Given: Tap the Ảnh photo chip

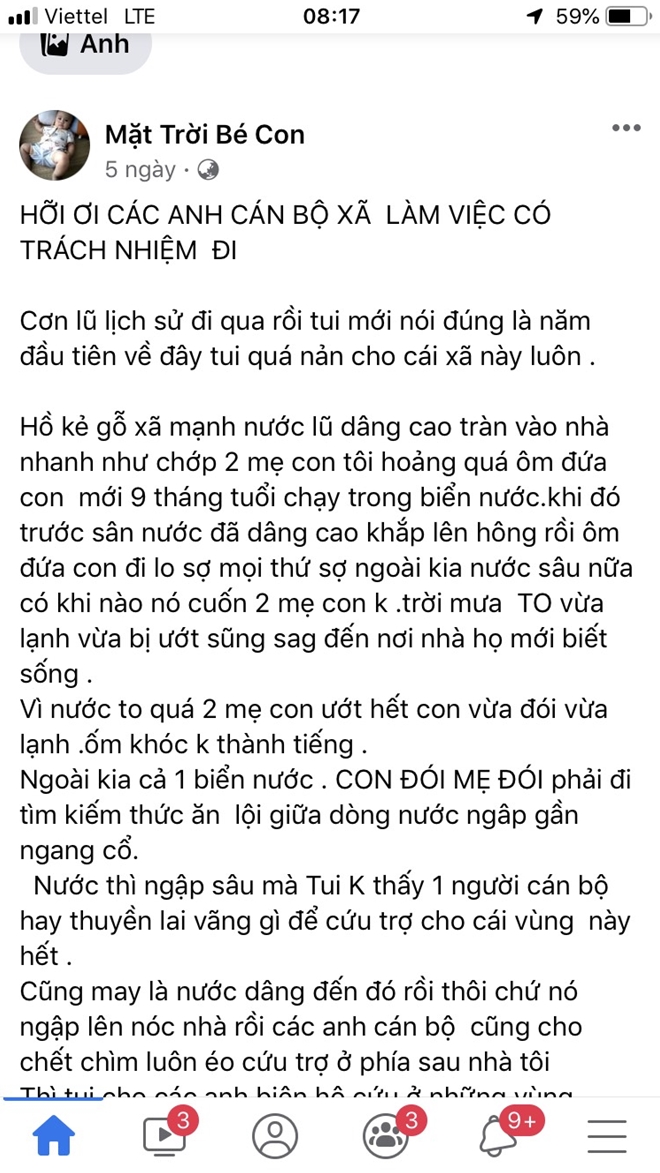Looking at the screenshot, I should (85, 48).
